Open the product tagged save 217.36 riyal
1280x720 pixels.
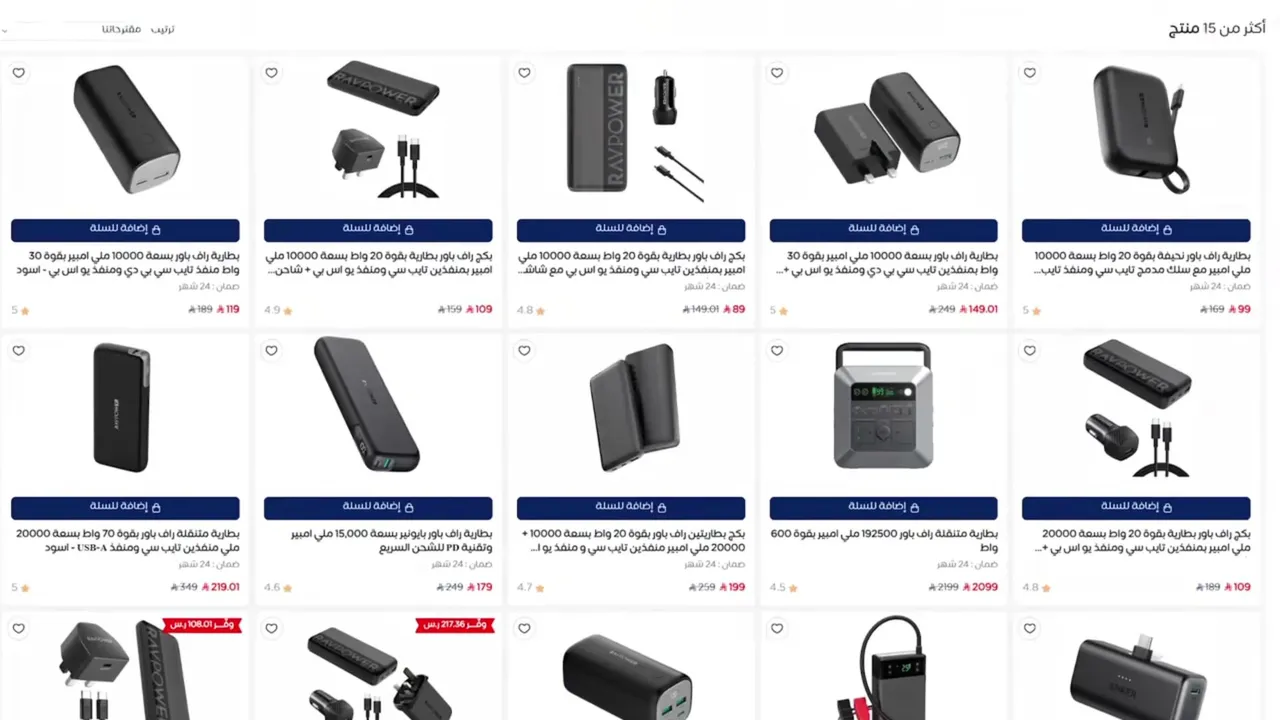tap(378, 672)
